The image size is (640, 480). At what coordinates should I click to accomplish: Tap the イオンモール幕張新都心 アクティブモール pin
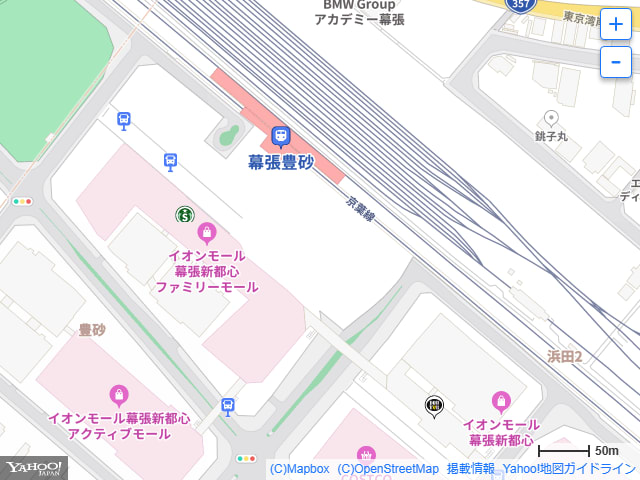click(x=119, y=395)
